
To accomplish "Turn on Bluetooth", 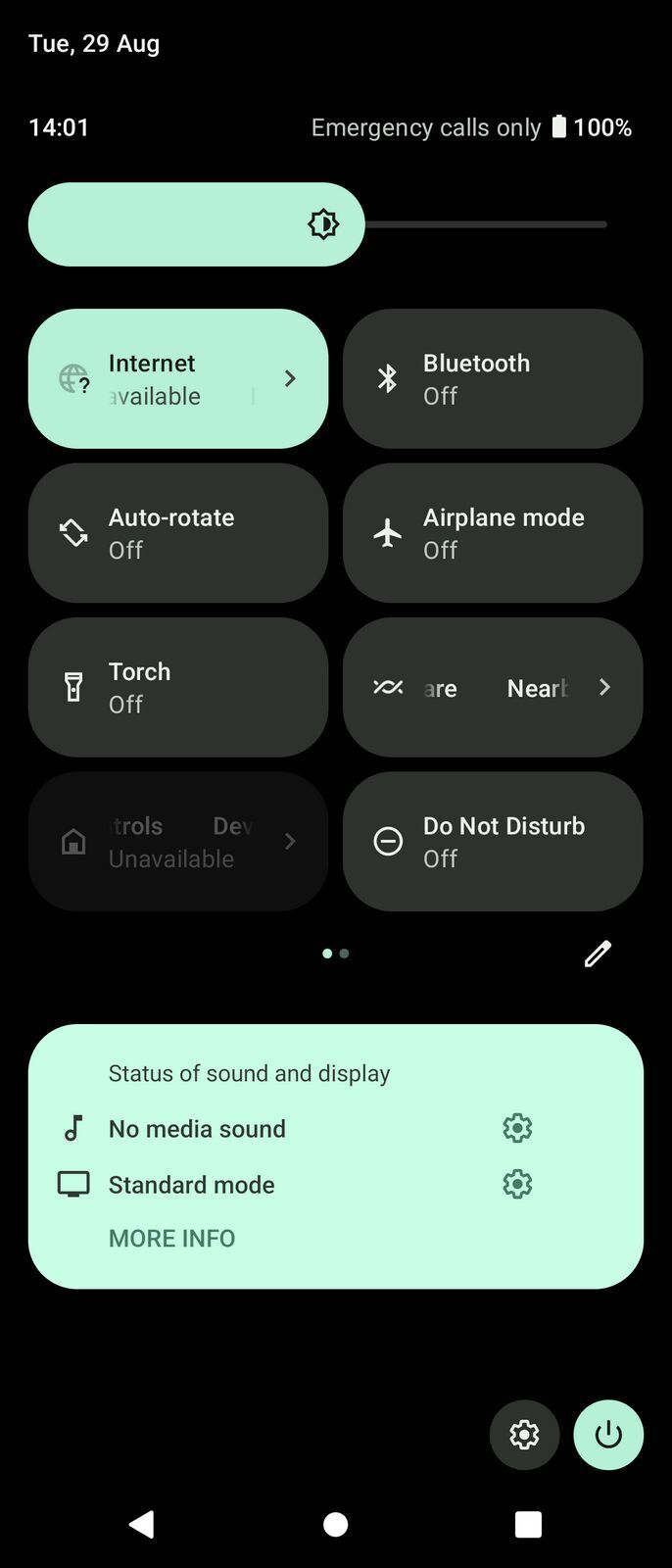I will pos(493,378).
